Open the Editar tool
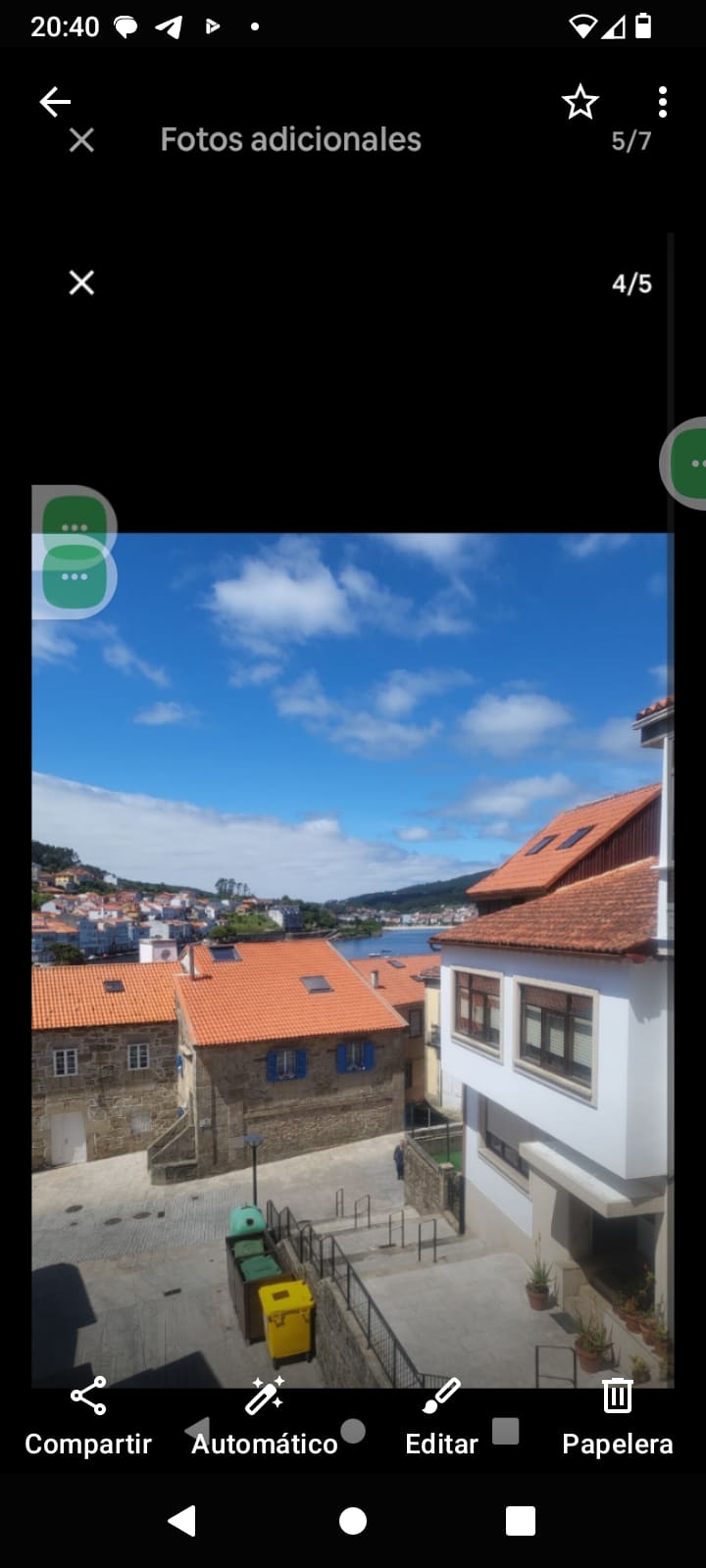706x1568 pixels. click(441, 1416)
